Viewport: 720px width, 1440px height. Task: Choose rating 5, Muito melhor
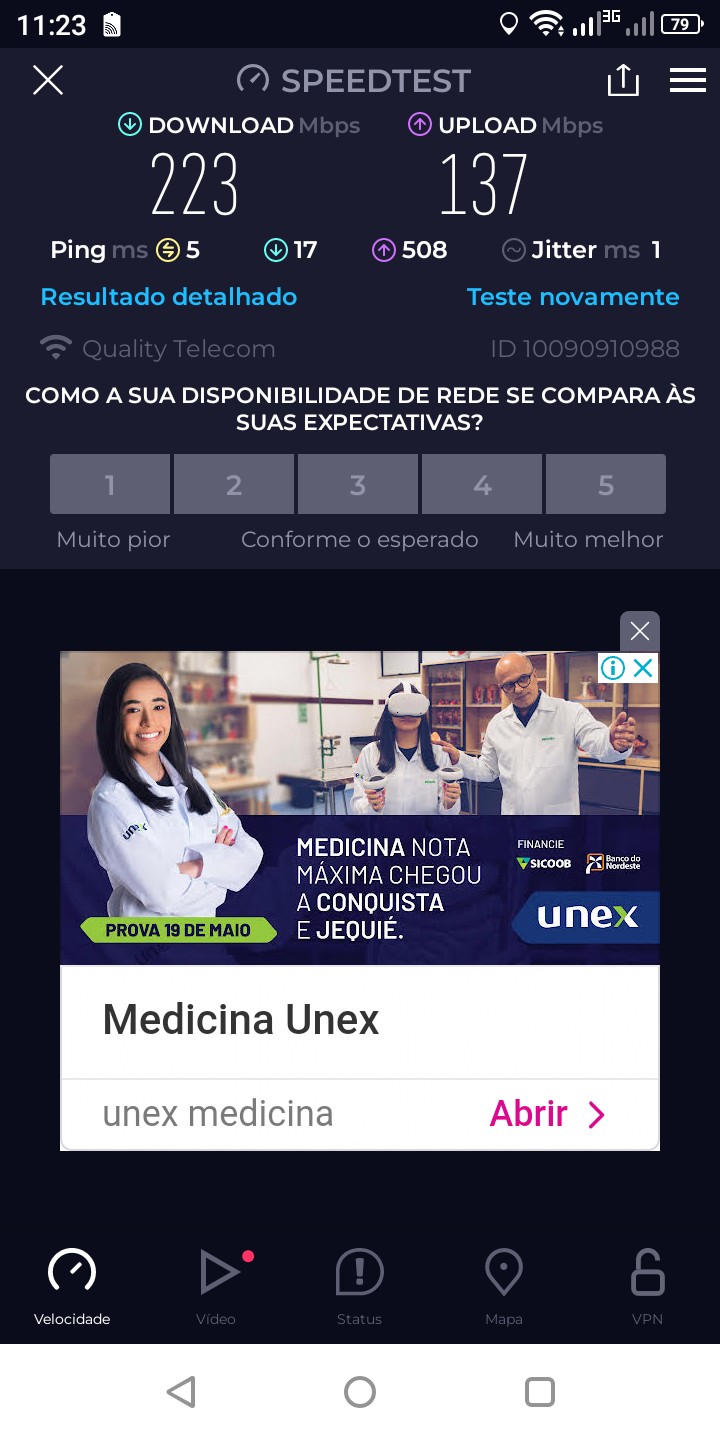point(606,485)
